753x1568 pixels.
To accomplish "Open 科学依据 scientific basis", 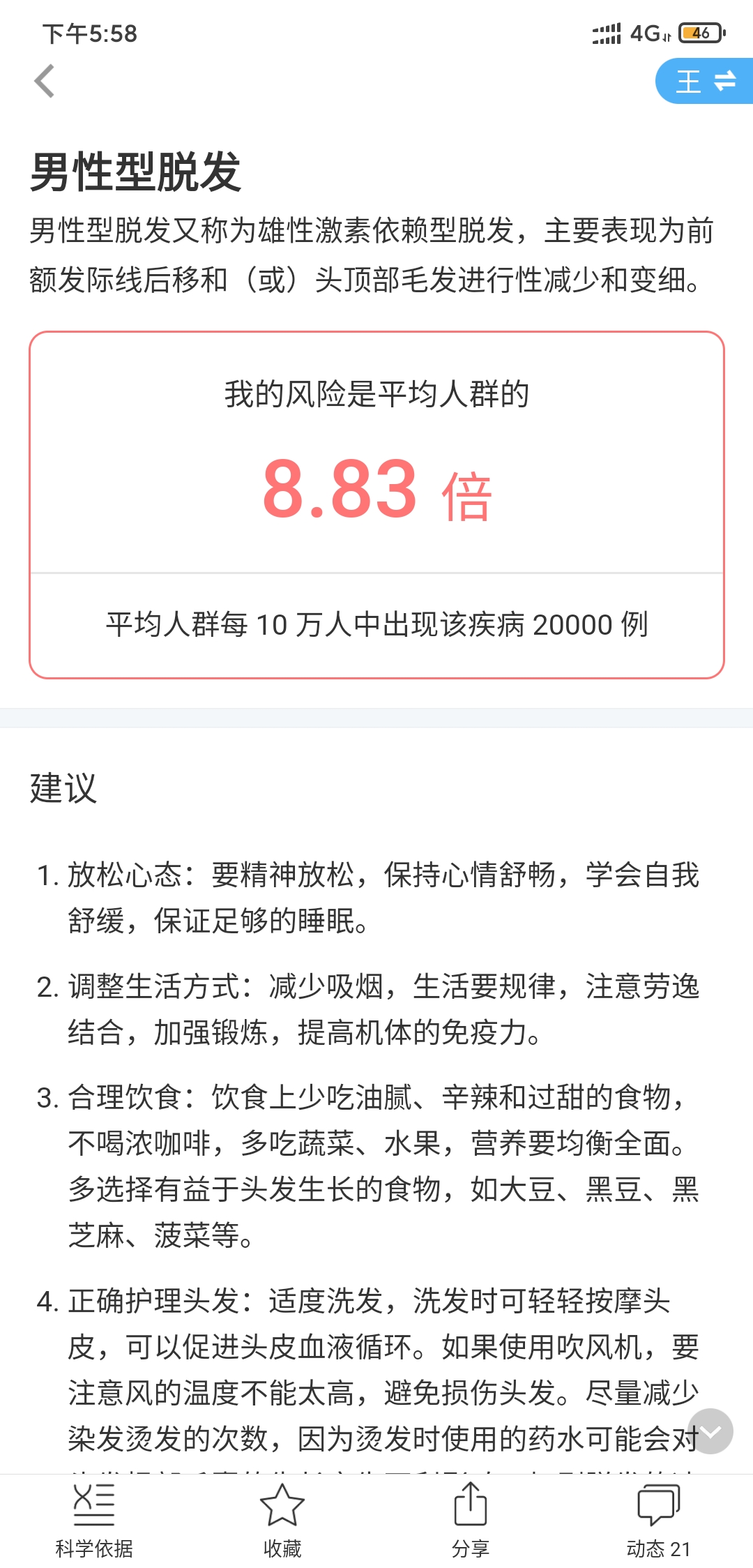I will (94, 1521).
